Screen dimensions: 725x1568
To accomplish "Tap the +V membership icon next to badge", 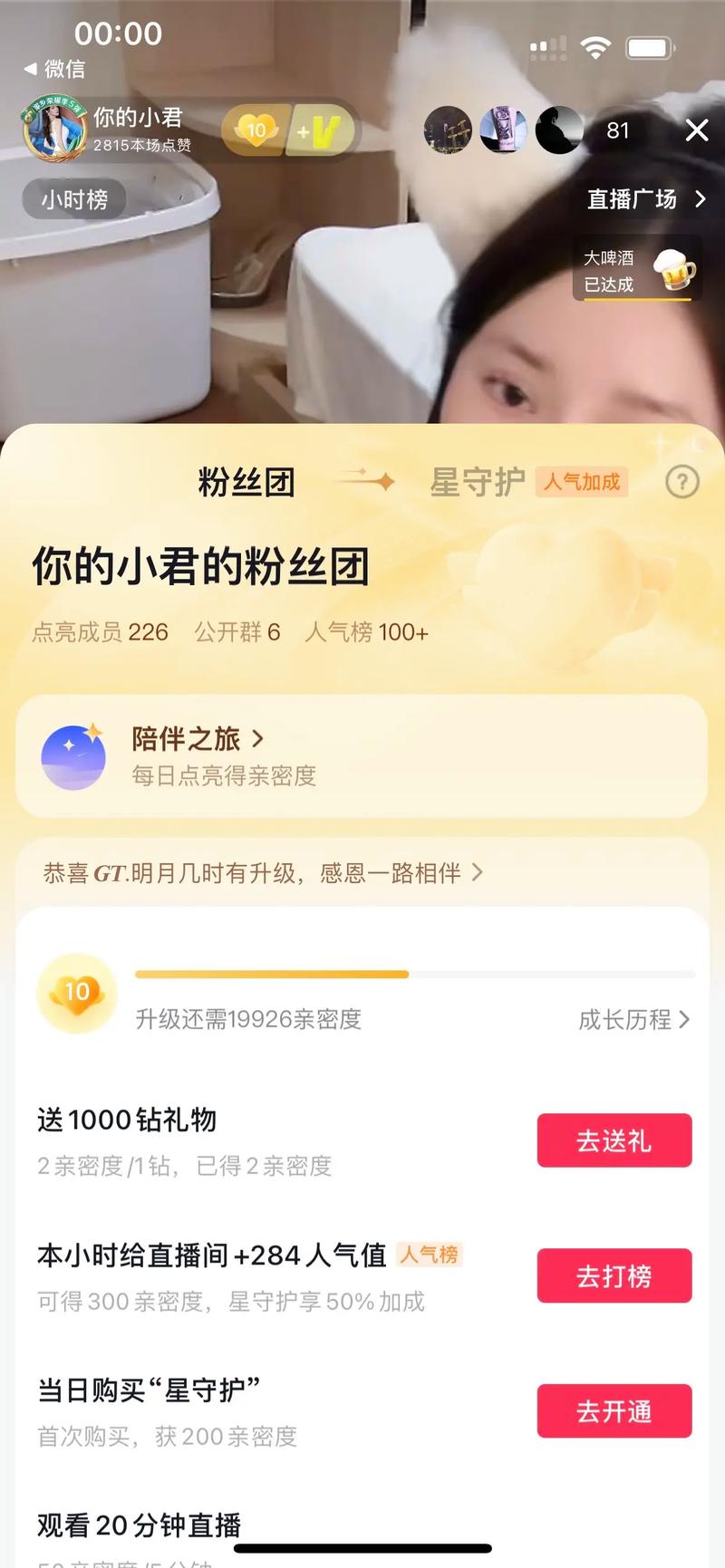I will (316, 130).
